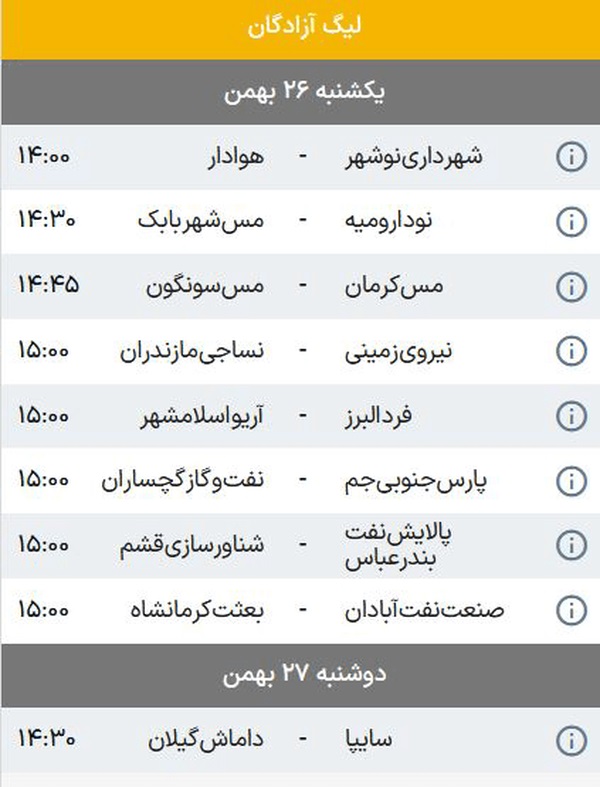This screenshot has width=600, height=787.
Task: Show match info for سایپا vs داماش گیلان
Action: click(571, 741)
